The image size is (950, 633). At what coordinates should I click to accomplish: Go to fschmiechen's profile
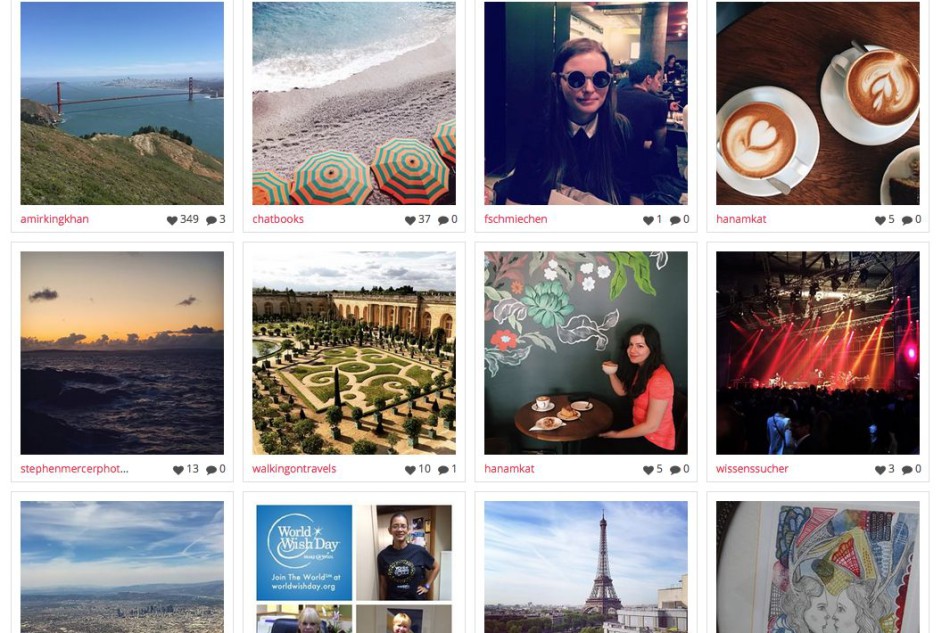(x=516, y=219)
